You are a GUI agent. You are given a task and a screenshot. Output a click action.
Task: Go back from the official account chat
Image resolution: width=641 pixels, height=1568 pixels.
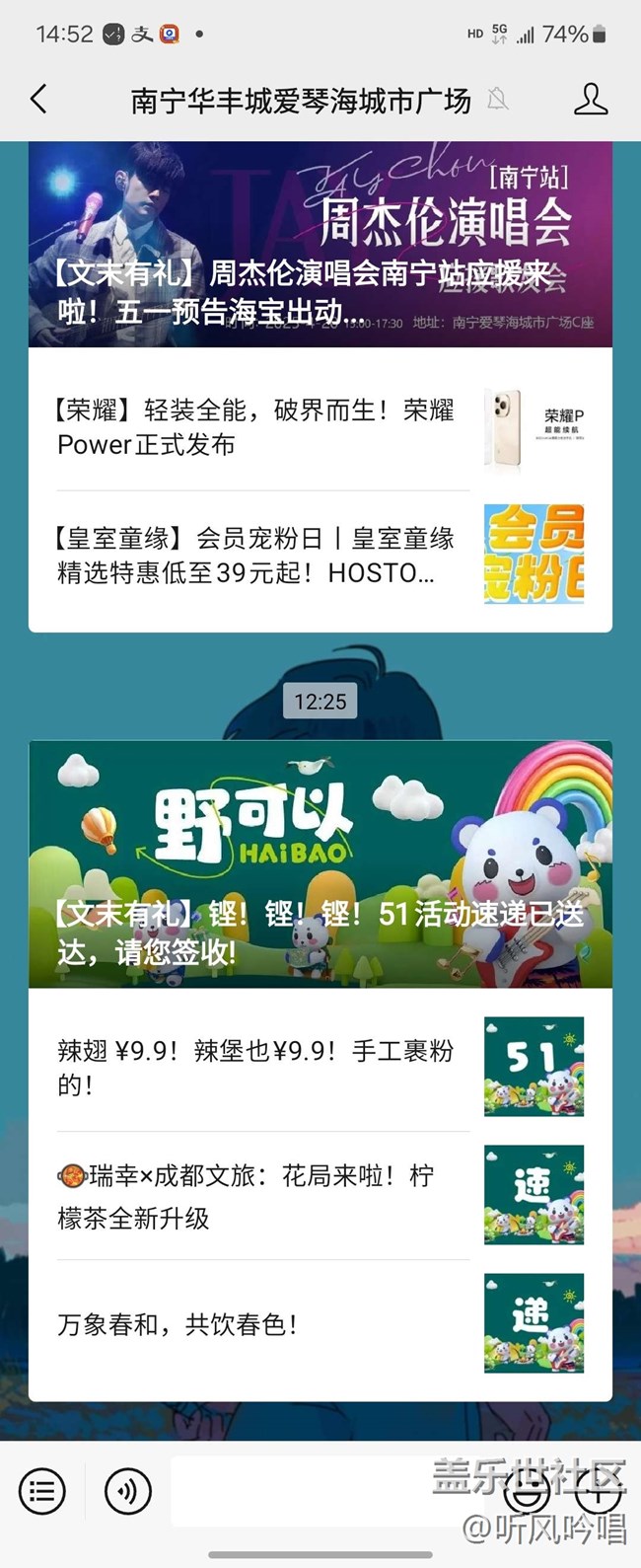pos(38,99)
